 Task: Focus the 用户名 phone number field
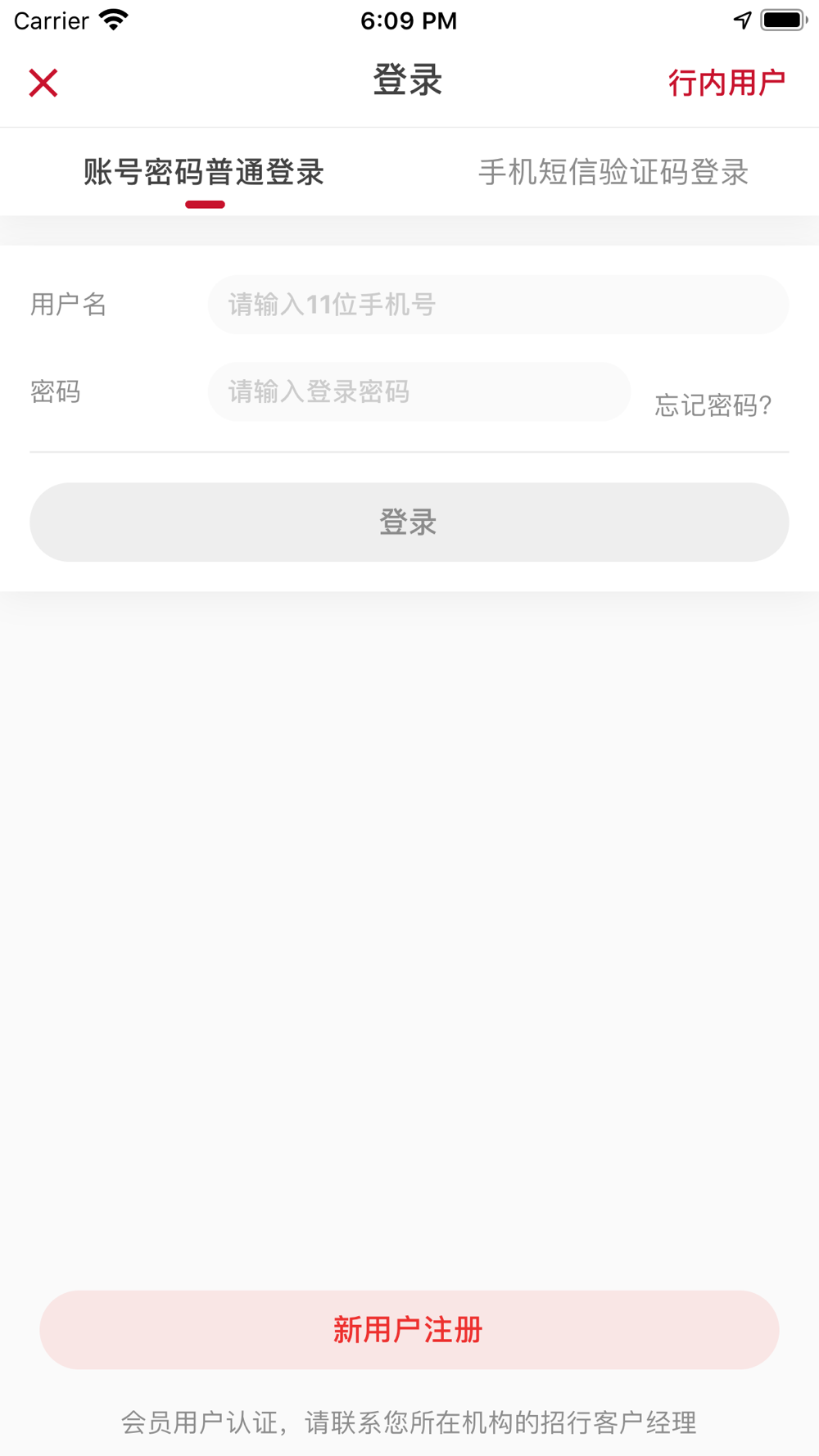pyautogui.click(x=498, y=305)
